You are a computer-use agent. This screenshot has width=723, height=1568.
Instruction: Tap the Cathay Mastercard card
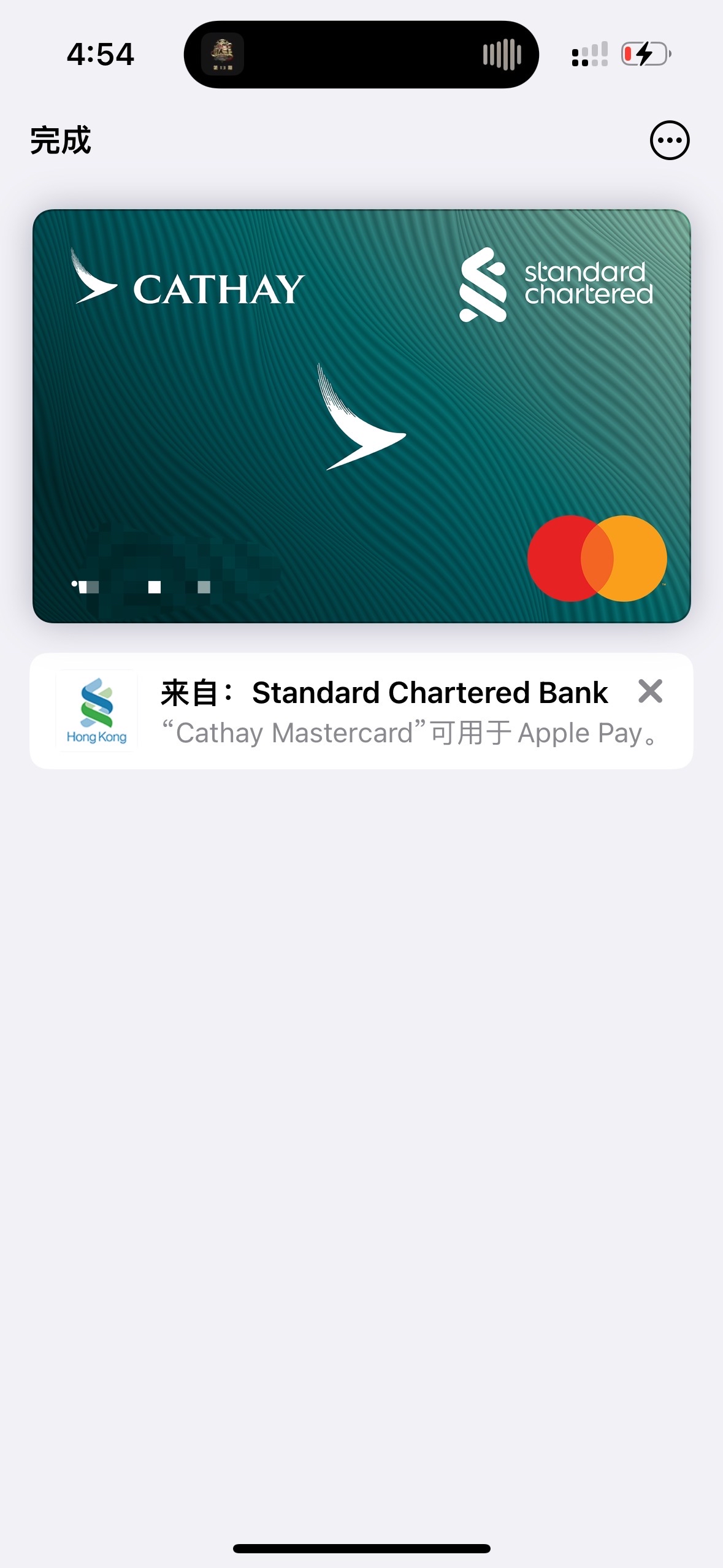tap(362, 416)
